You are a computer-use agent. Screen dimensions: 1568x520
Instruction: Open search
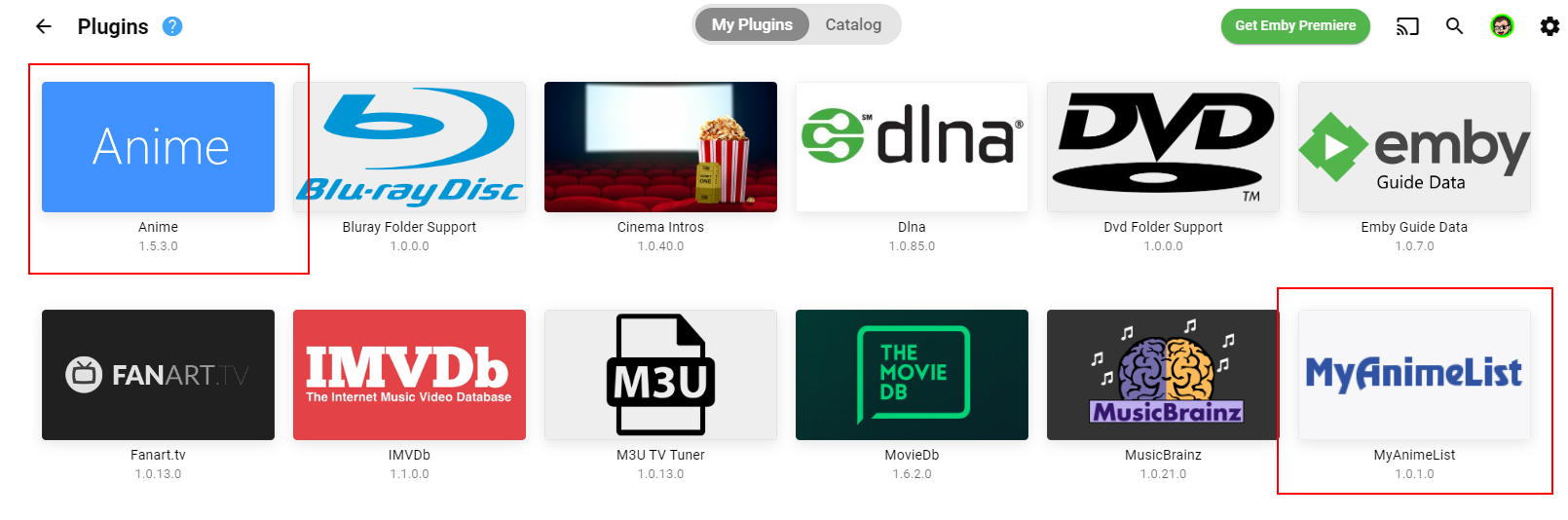pyautogui.click(x=1454, y=26)
